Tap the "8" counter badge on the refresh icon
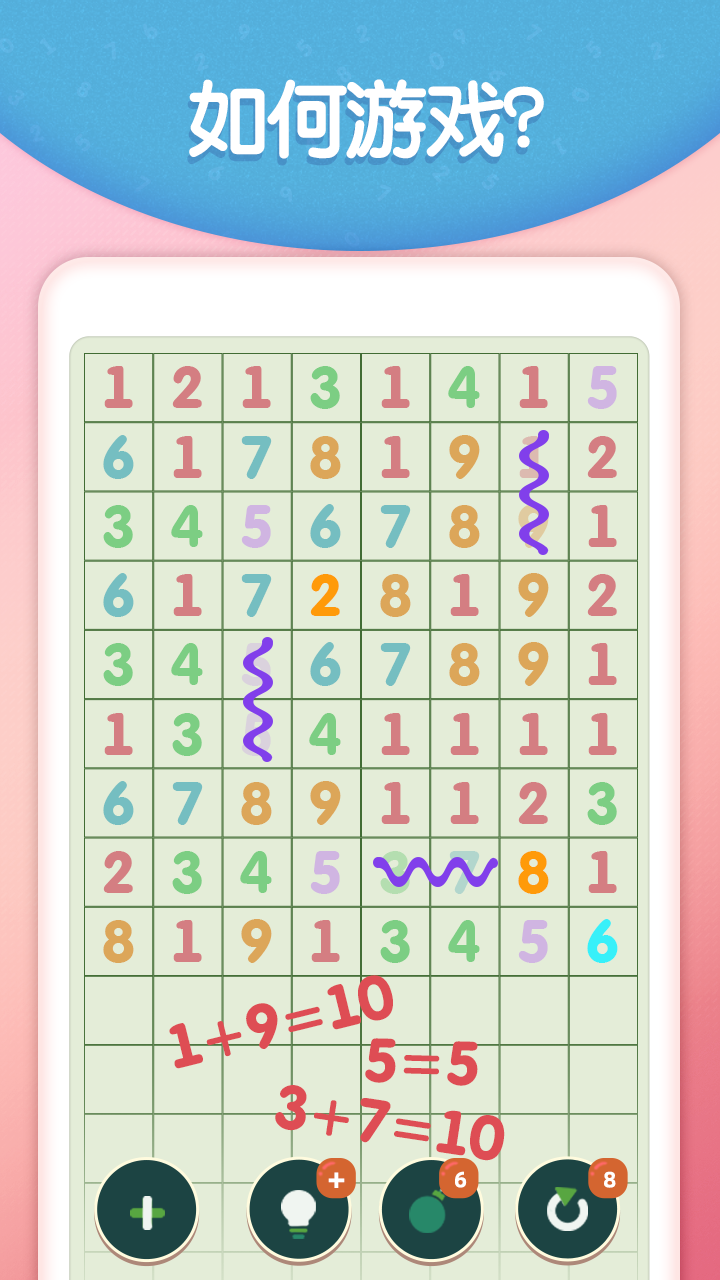The image size is (720, 1280). click(x=606, y=1180)
